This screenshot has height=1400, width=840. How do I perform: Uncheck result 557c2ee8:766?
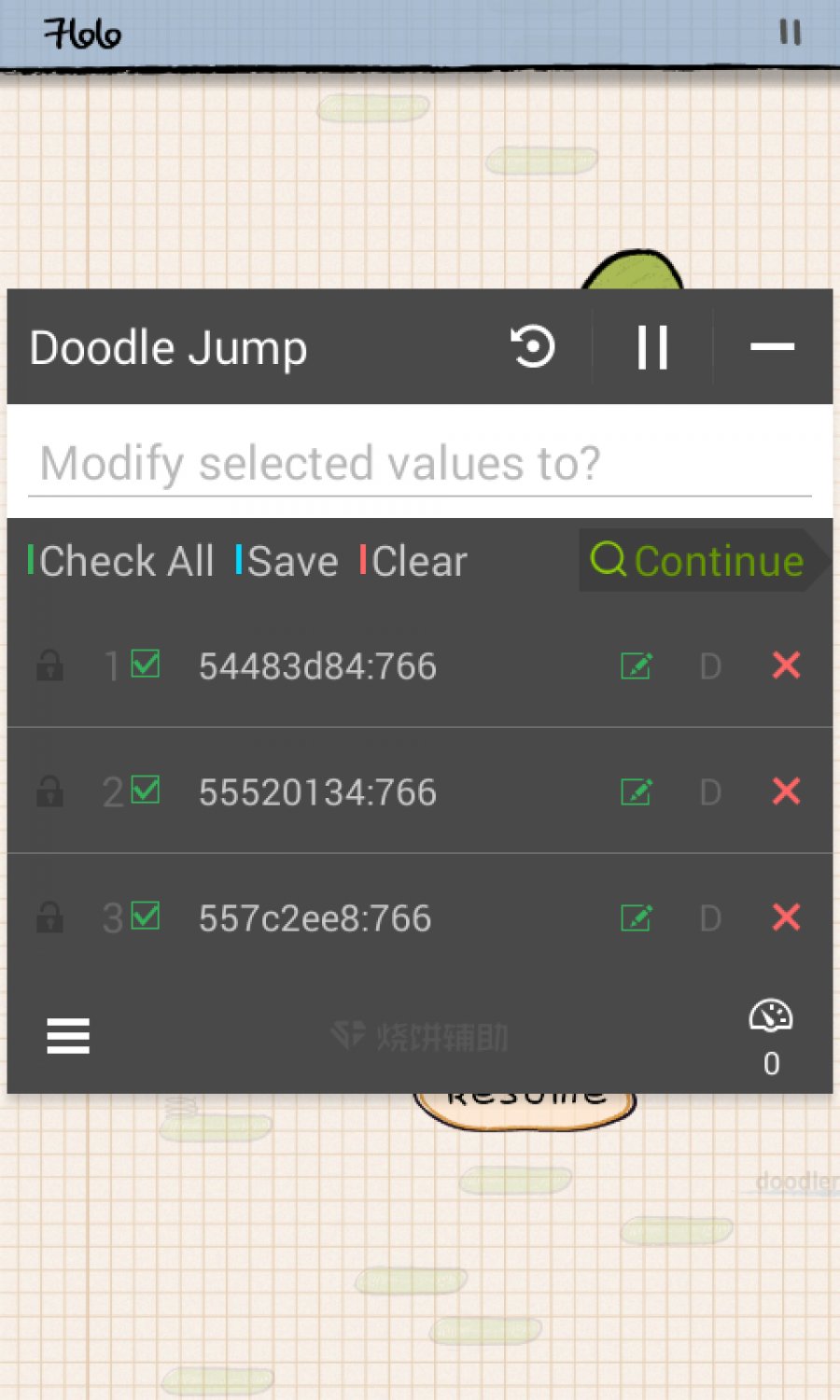[x=146, y=917]
